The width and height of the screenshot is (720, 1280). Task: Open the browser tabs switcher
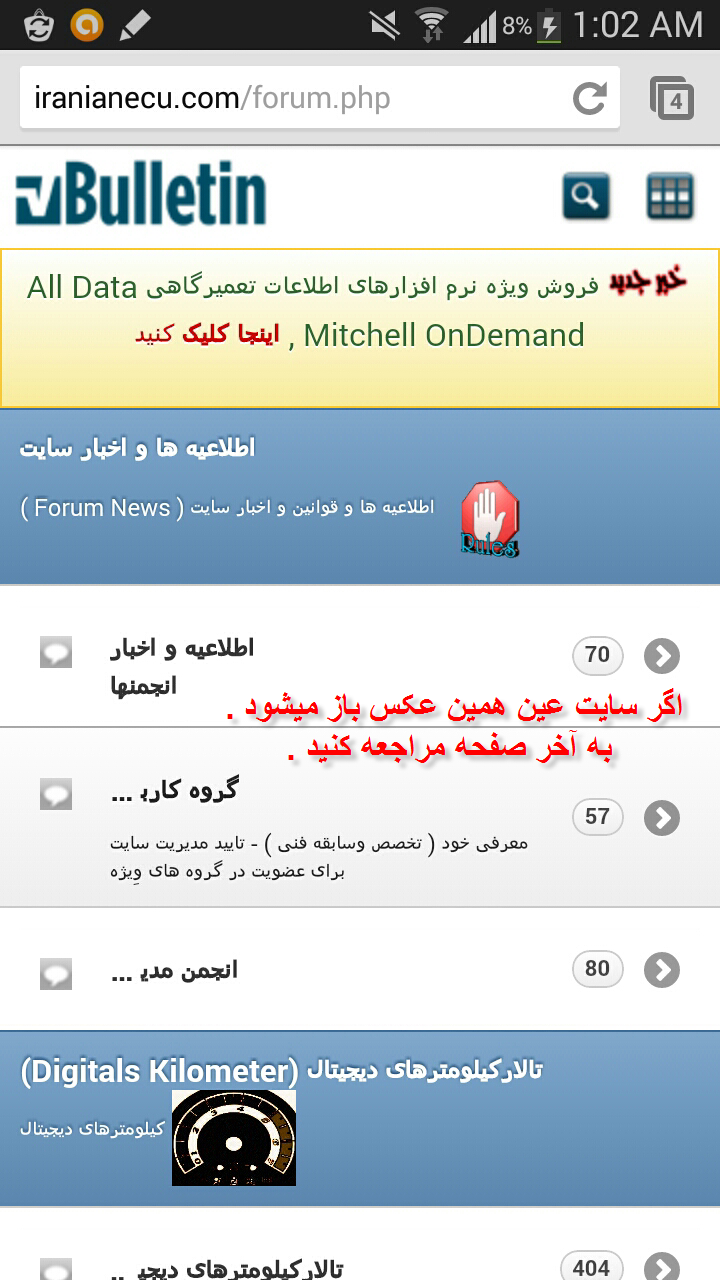tap(672, 98)
